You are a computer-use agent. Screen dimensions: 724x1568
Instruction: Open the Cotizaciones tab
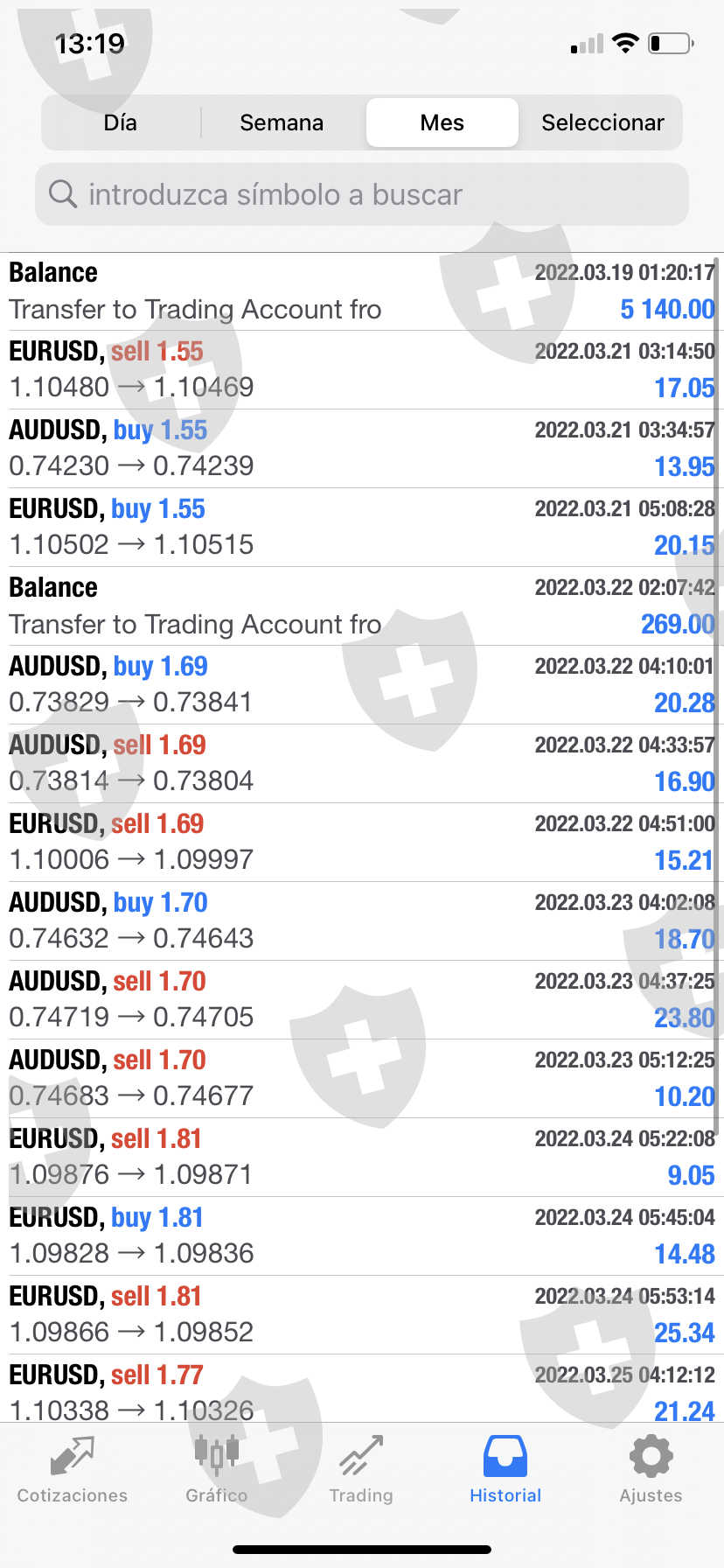tap(73, 1471)
